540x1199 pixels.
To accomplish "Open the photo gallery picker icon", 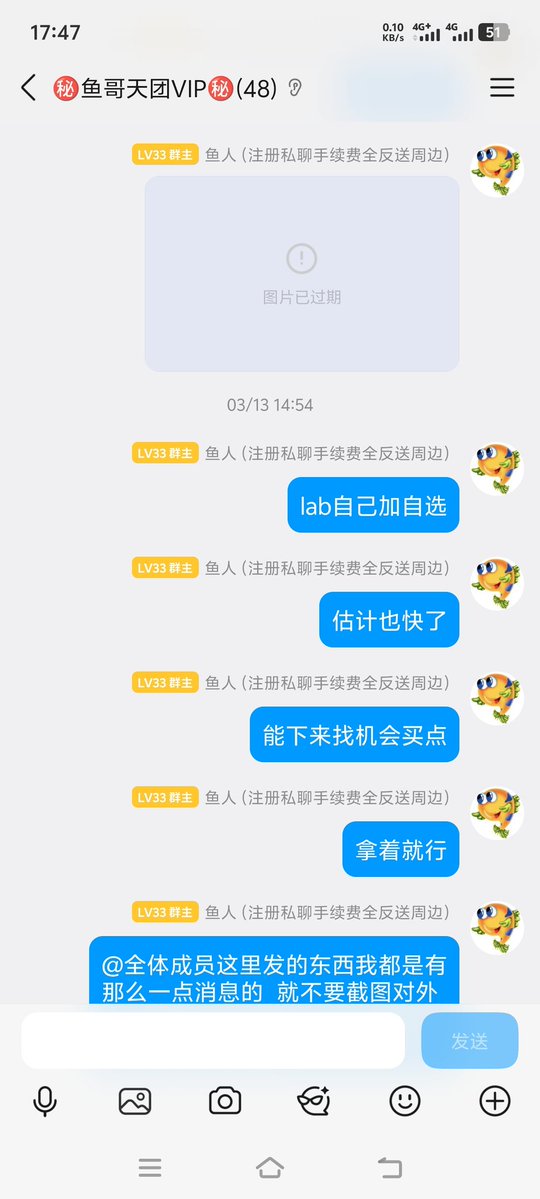I will (x=135, y=1101).
